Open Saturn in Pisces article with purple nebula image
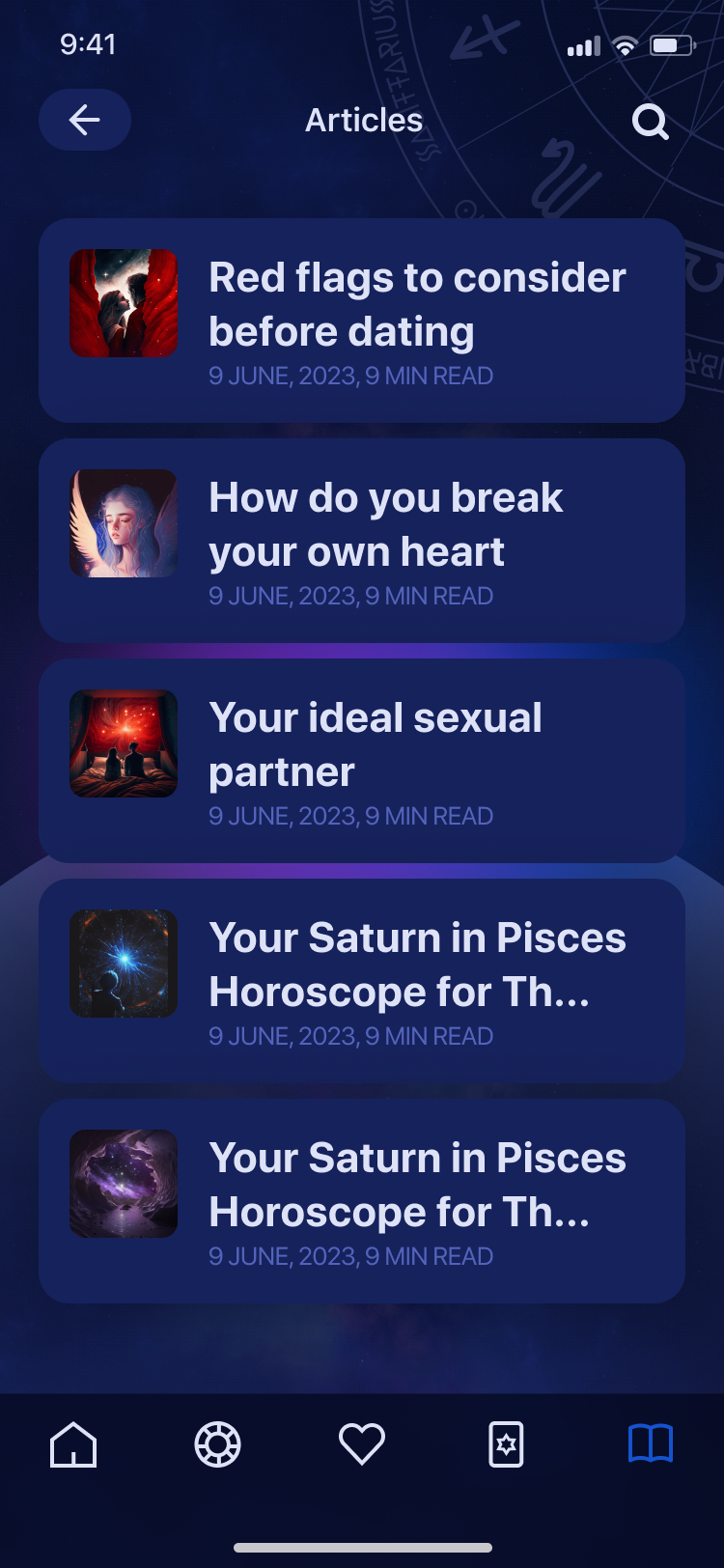This screenshot has height=1568, width=724. point(362,1201)
